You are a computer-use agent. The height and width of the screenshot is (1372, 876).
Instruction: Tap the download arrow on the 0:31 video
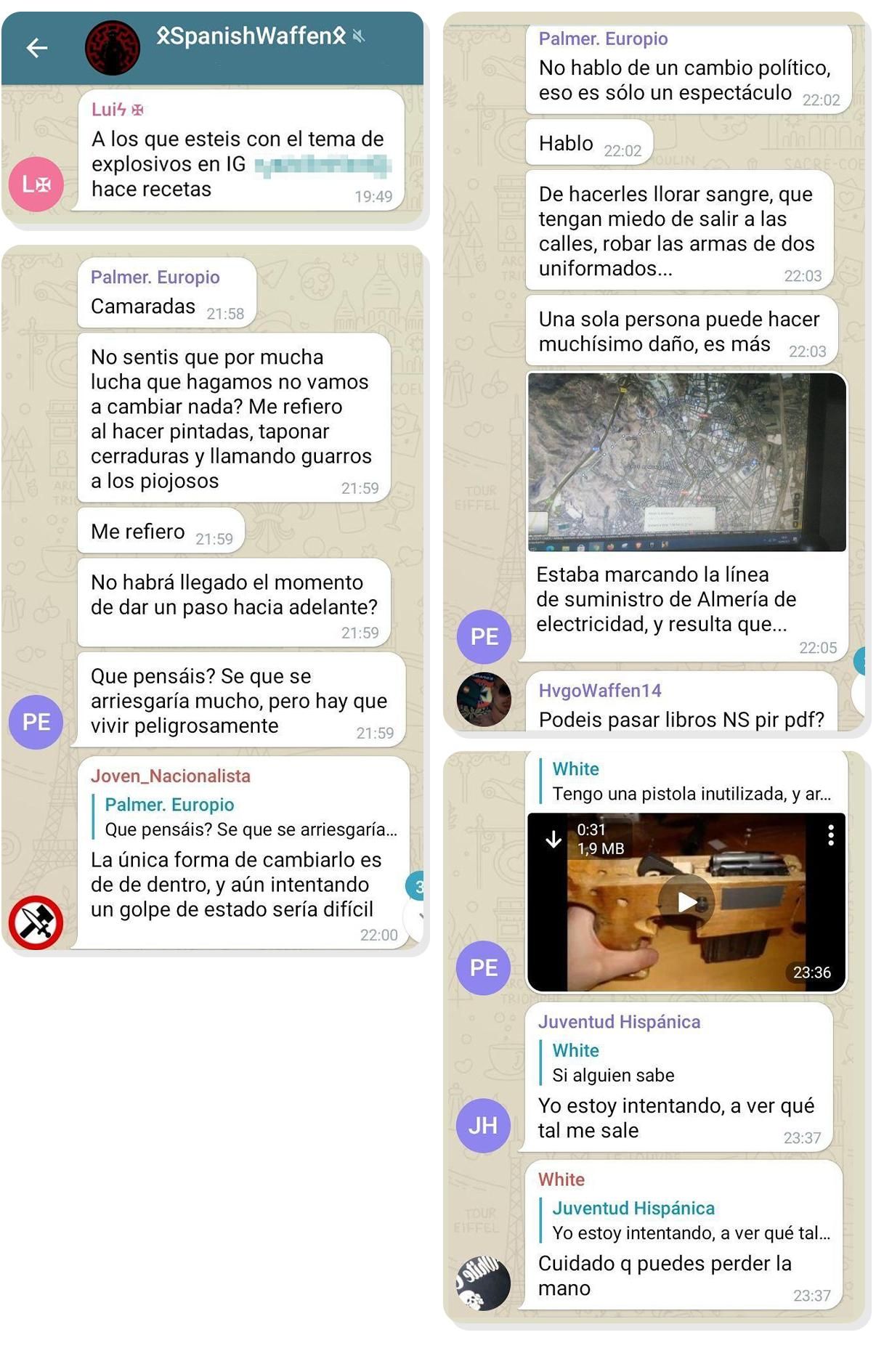point(555,840)
